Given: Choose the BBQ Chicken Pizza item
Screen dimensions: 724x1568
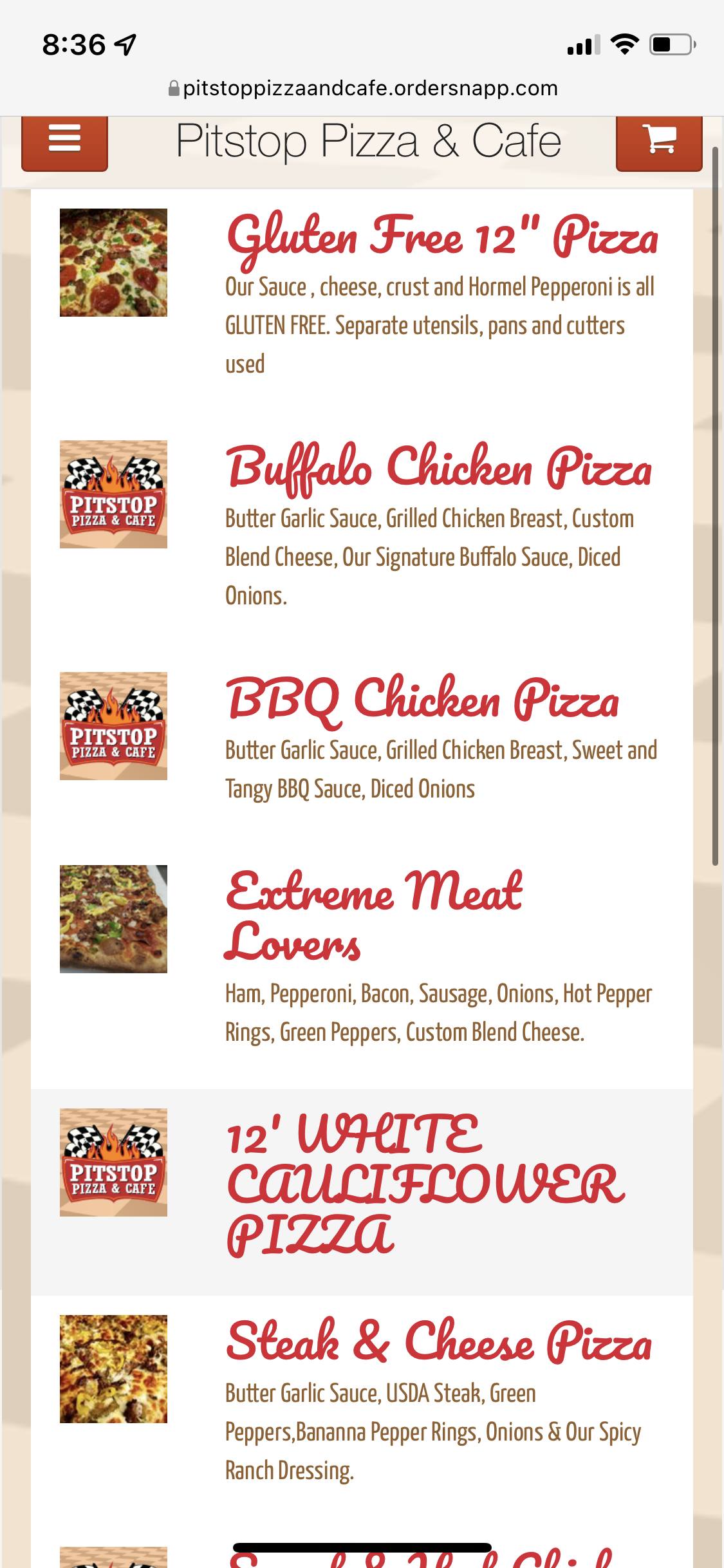Looking at the screenshot, I should click(x=422, y=700).
